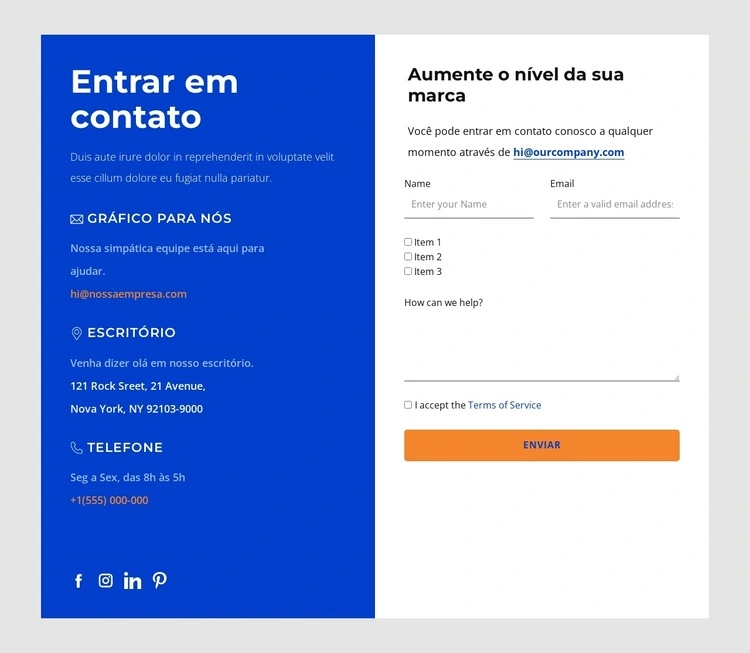Call the +1(555) 000-000 phone link
The image size is (750, 653).
tap(109, 500)
